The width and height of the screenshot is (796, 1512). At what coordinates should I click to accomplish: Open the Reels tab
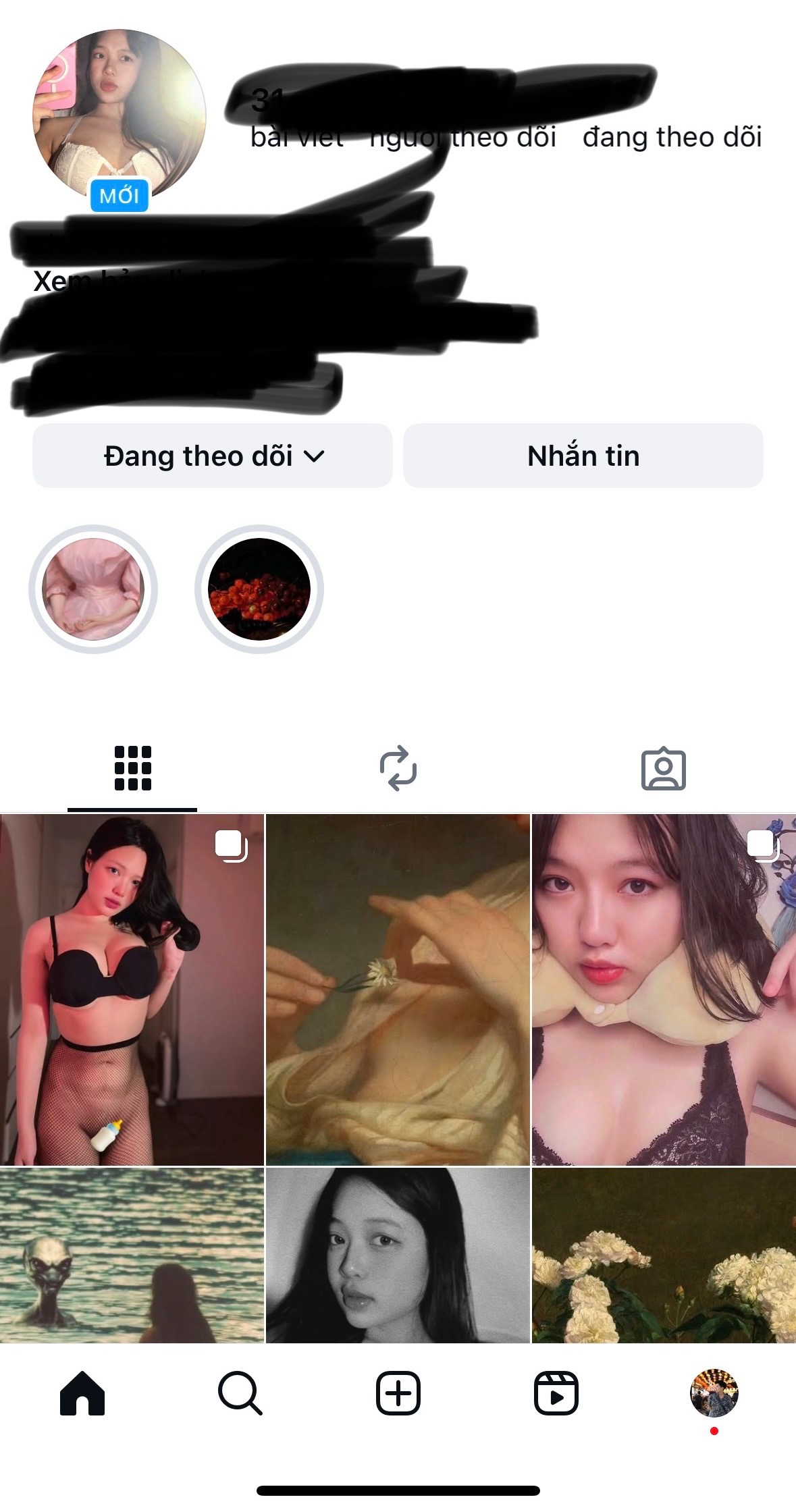click(x=556, y=1393)
